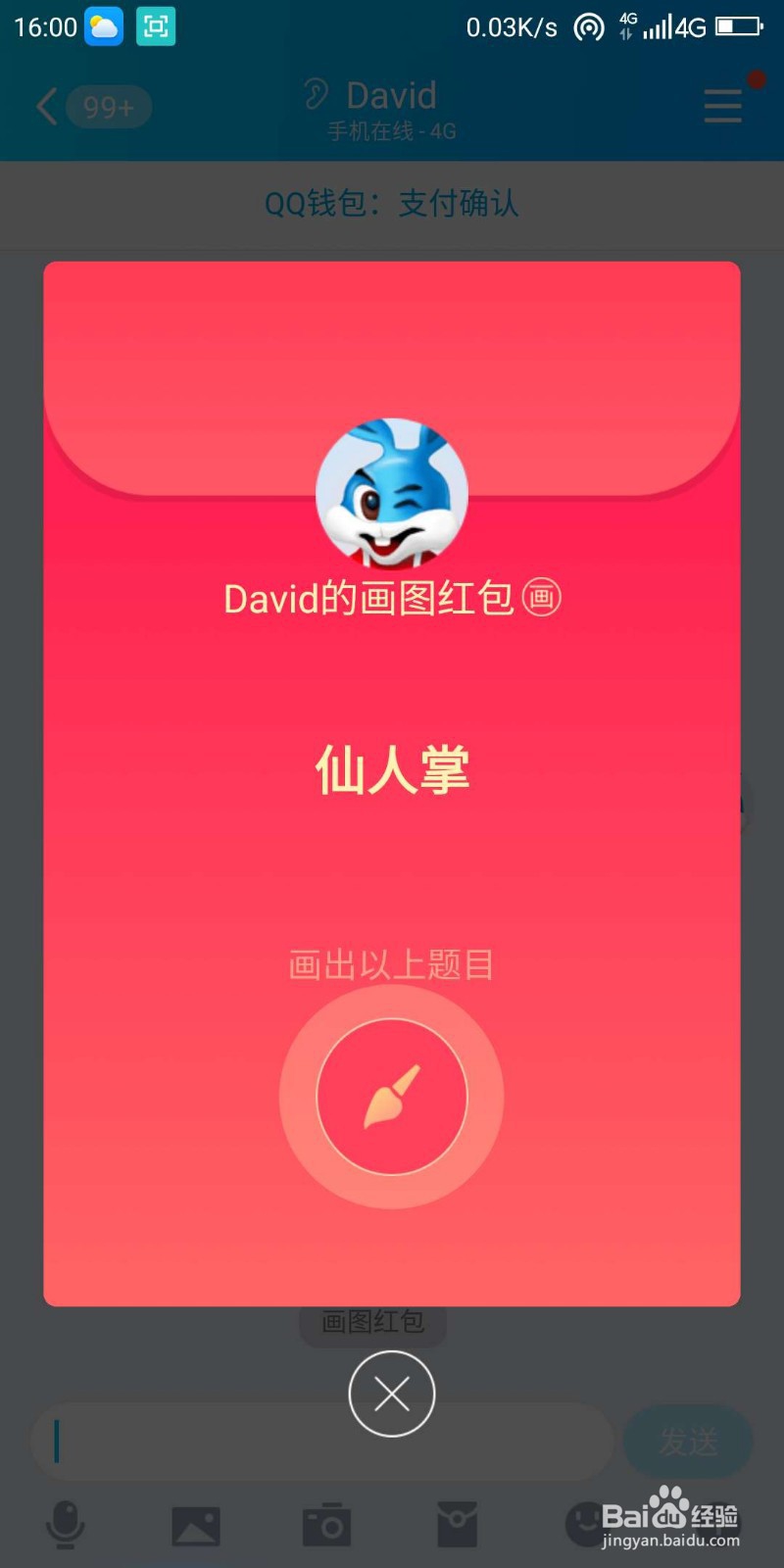Close the red packet via X button
Image resolution: width=784 pixels, height=1568 pixels.
tap(392, 1394)
